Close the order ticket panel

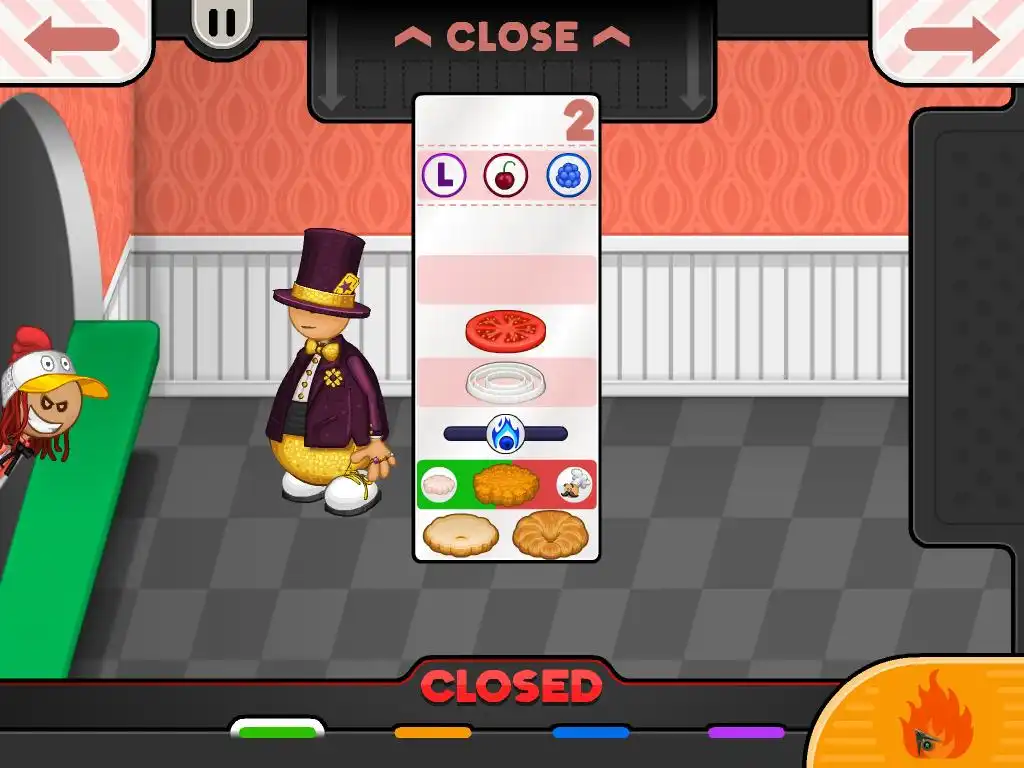512,37
